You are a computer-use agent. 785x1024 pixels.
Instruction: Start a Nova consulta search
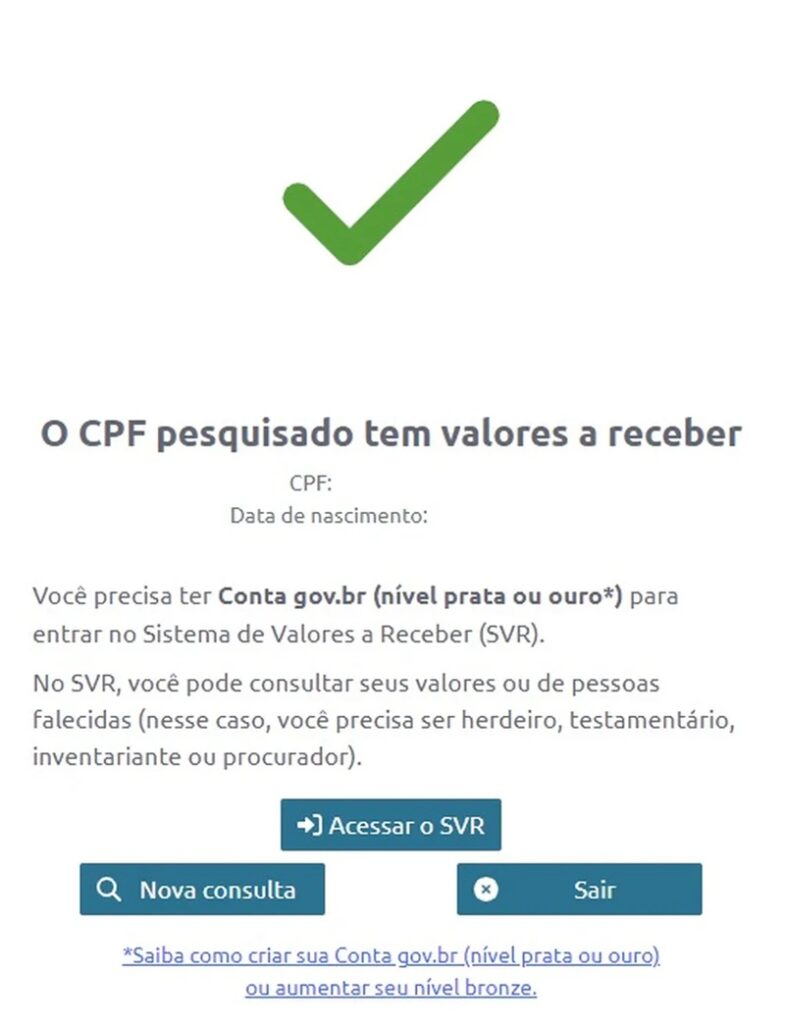(203, 888)
